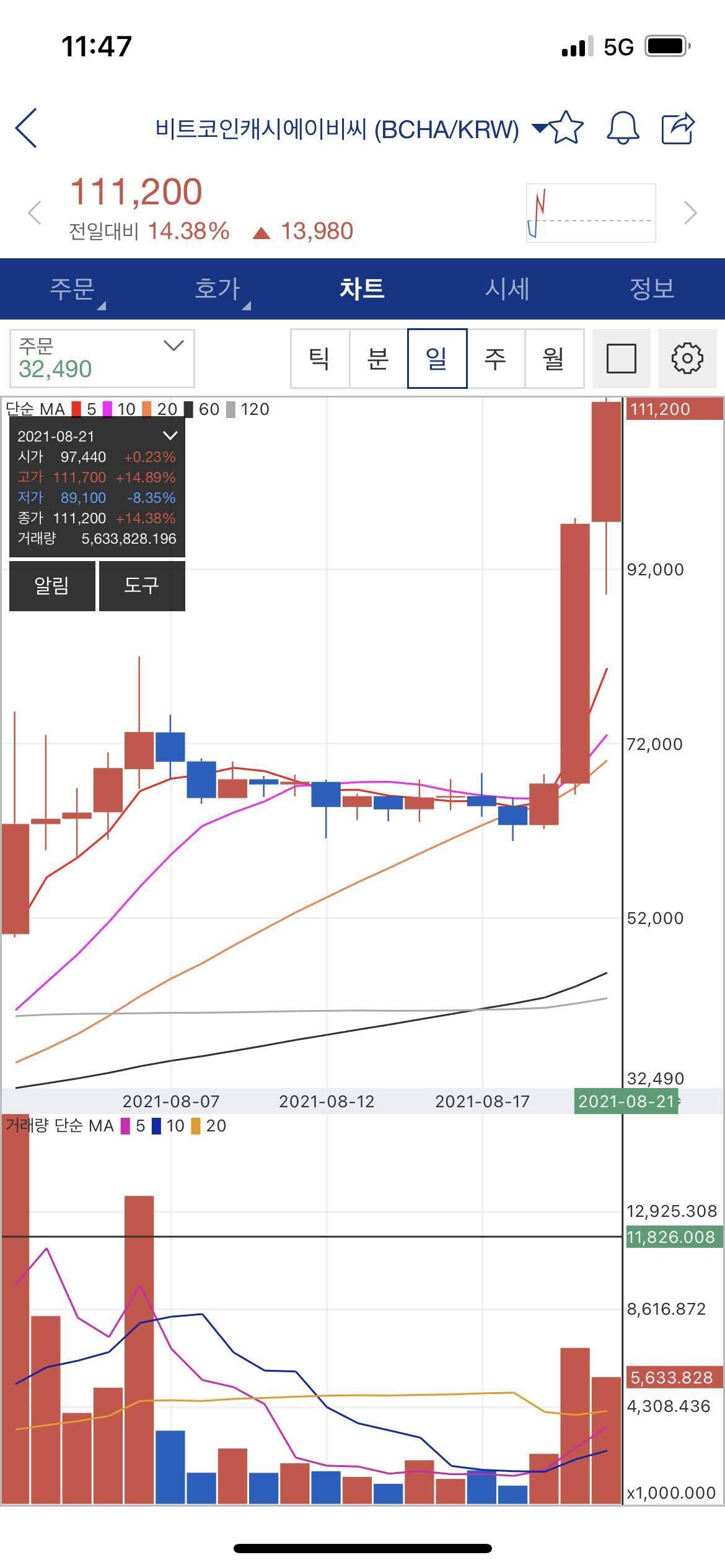Tap the back arrow
Screen dimensions: 725x1568
coord(26,127)
